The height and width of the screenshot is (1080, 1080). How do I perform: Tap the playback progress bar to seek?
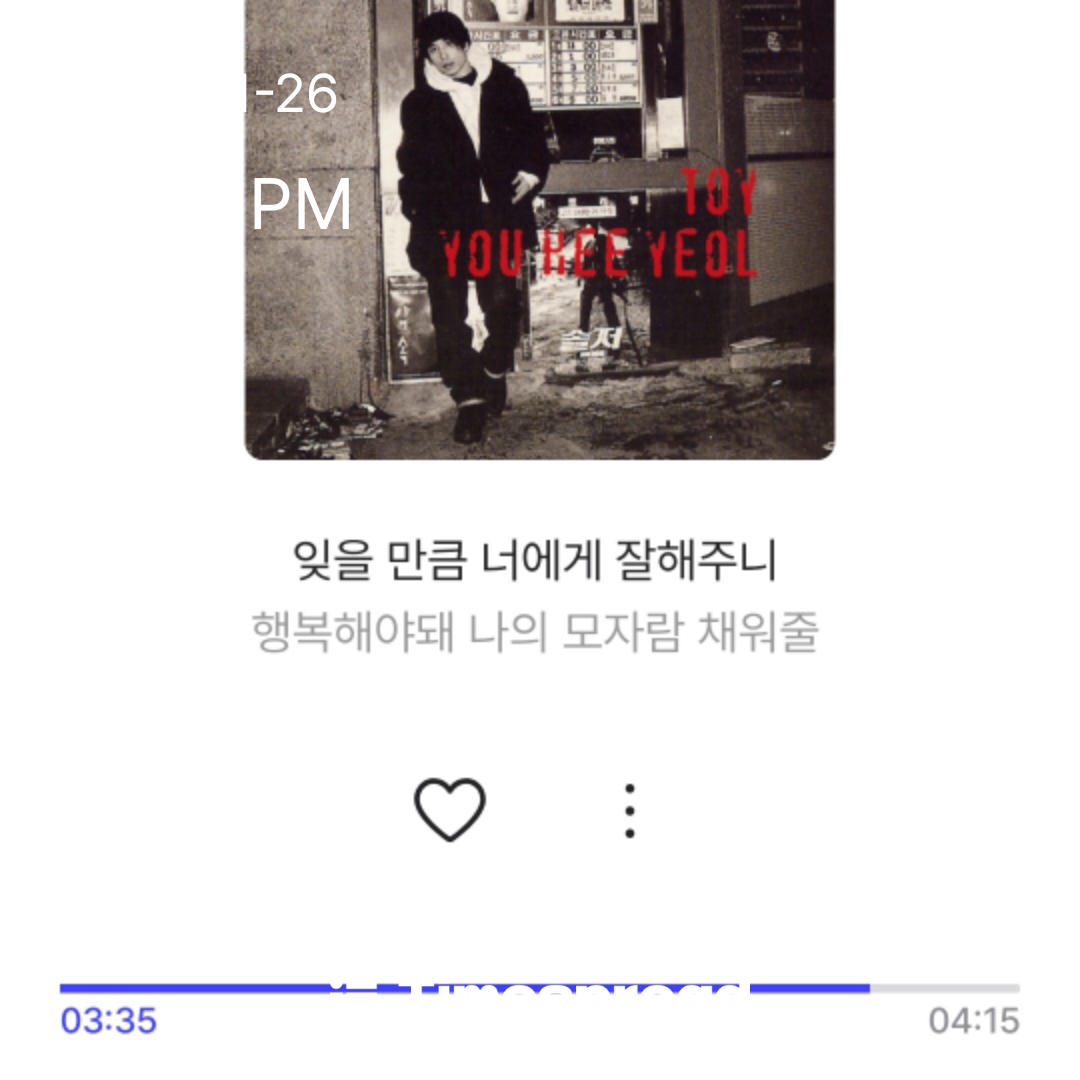540,988
